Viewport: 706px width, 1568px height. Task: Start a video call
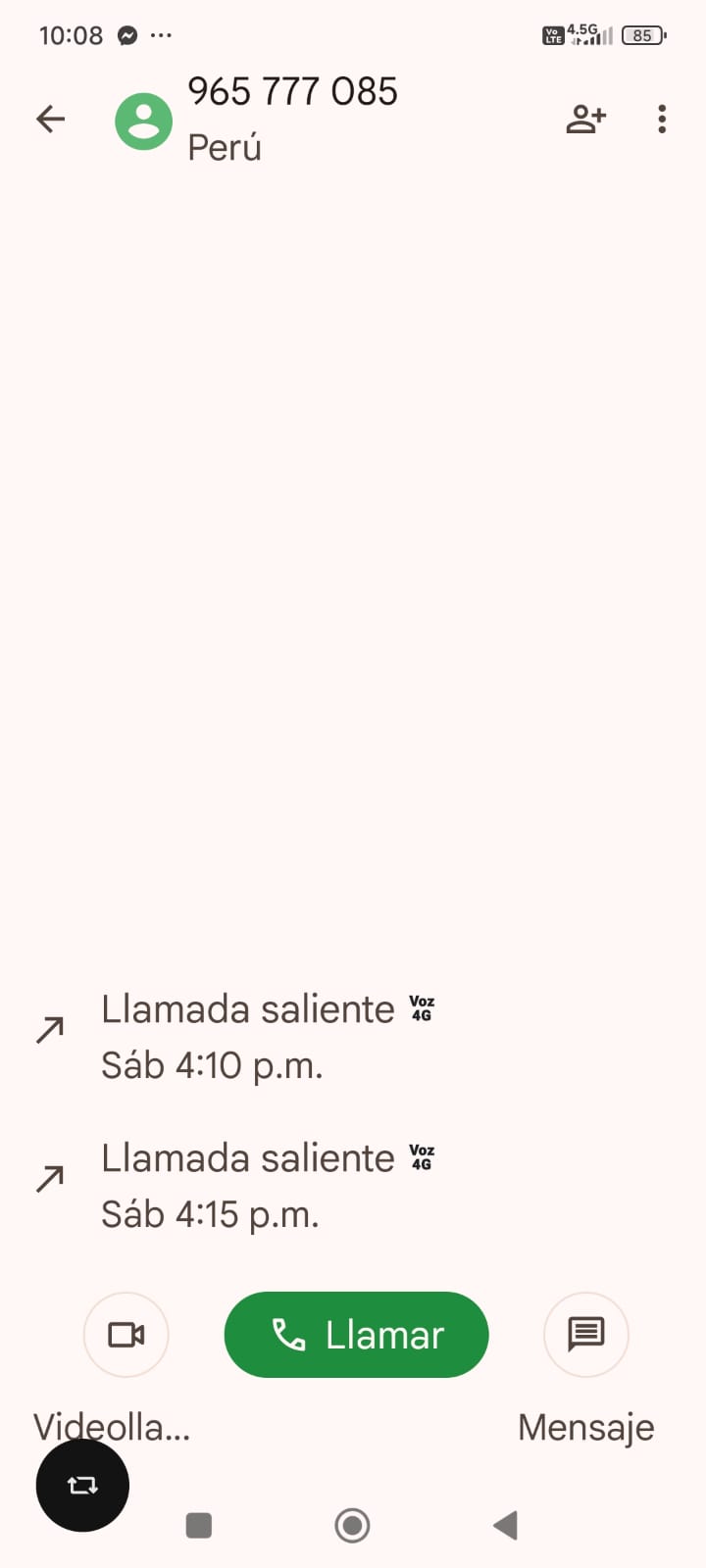coord(126,1335)
